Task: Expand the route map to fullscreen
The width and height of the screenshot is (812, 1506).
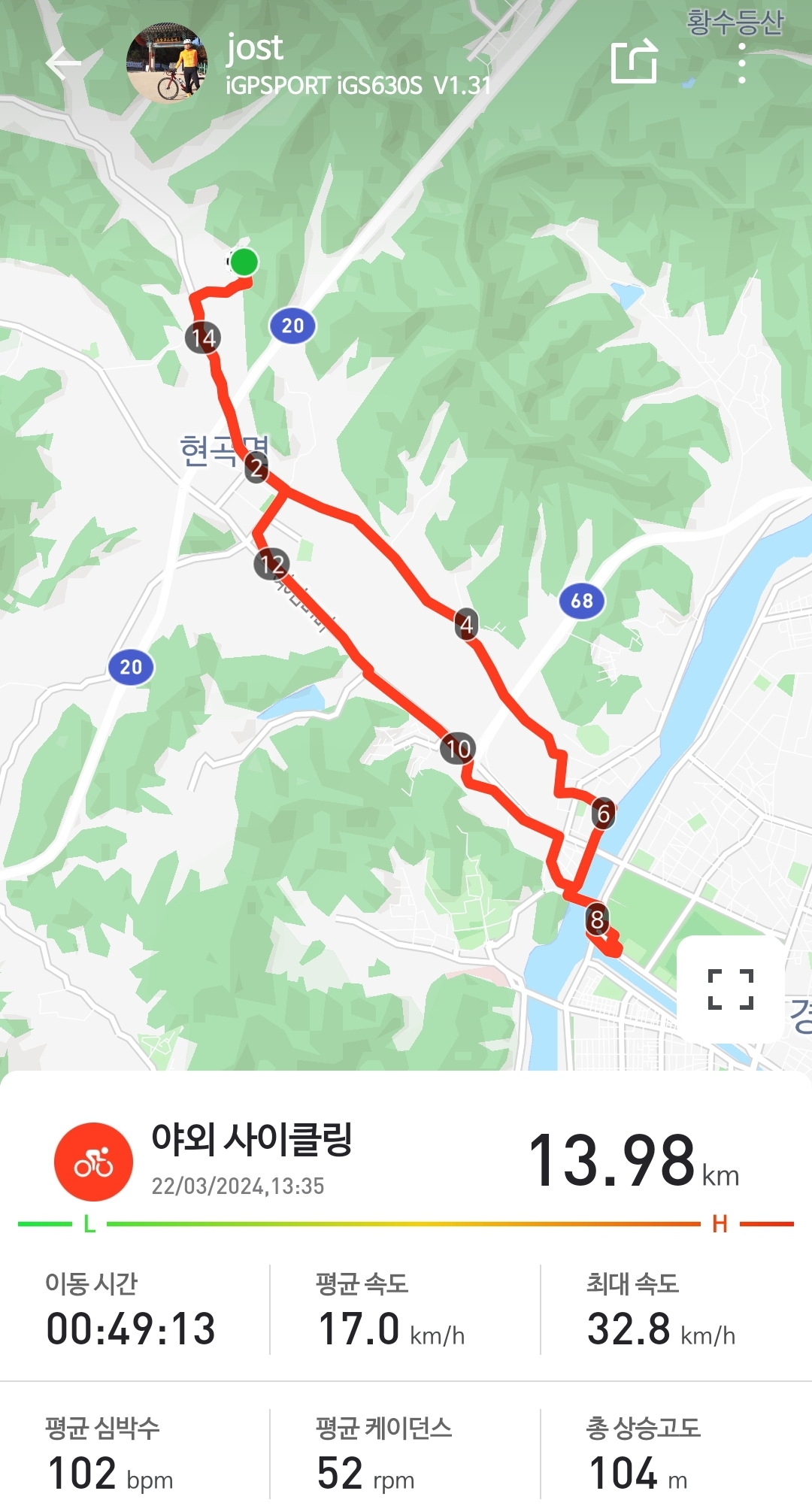Action: [x=730, y=989]
